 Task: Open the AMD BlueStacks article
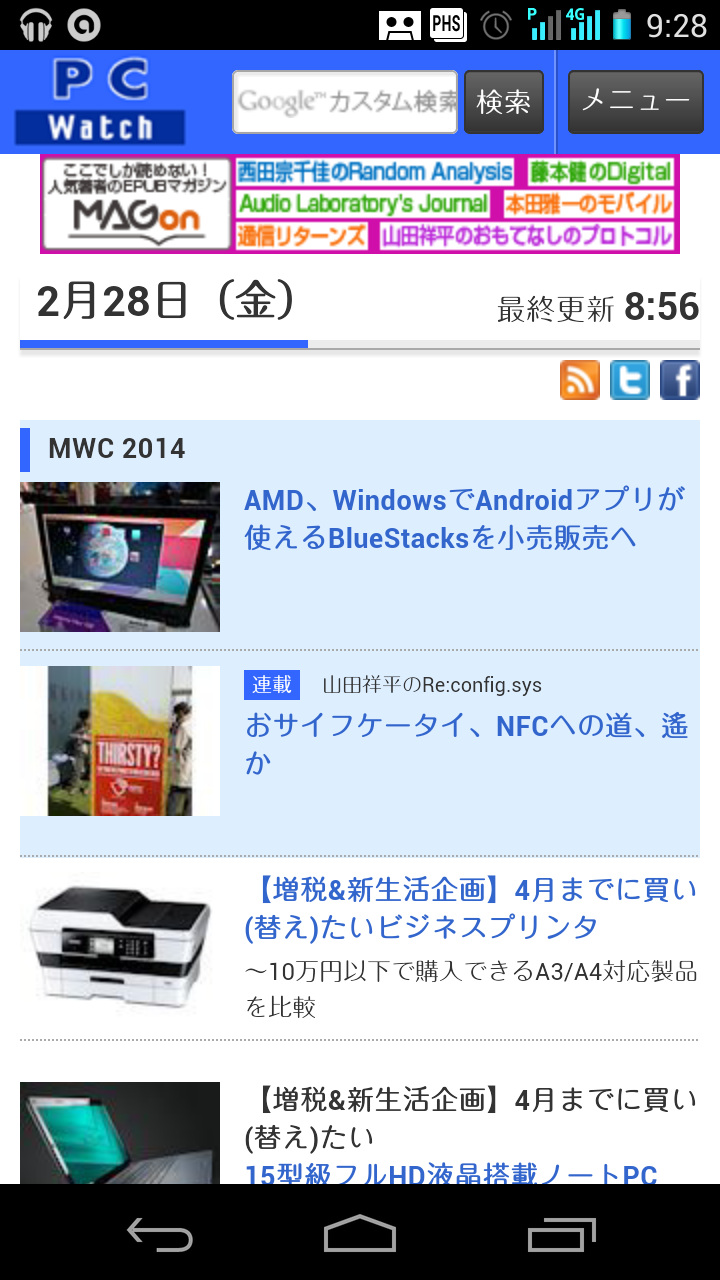[465, 519]
